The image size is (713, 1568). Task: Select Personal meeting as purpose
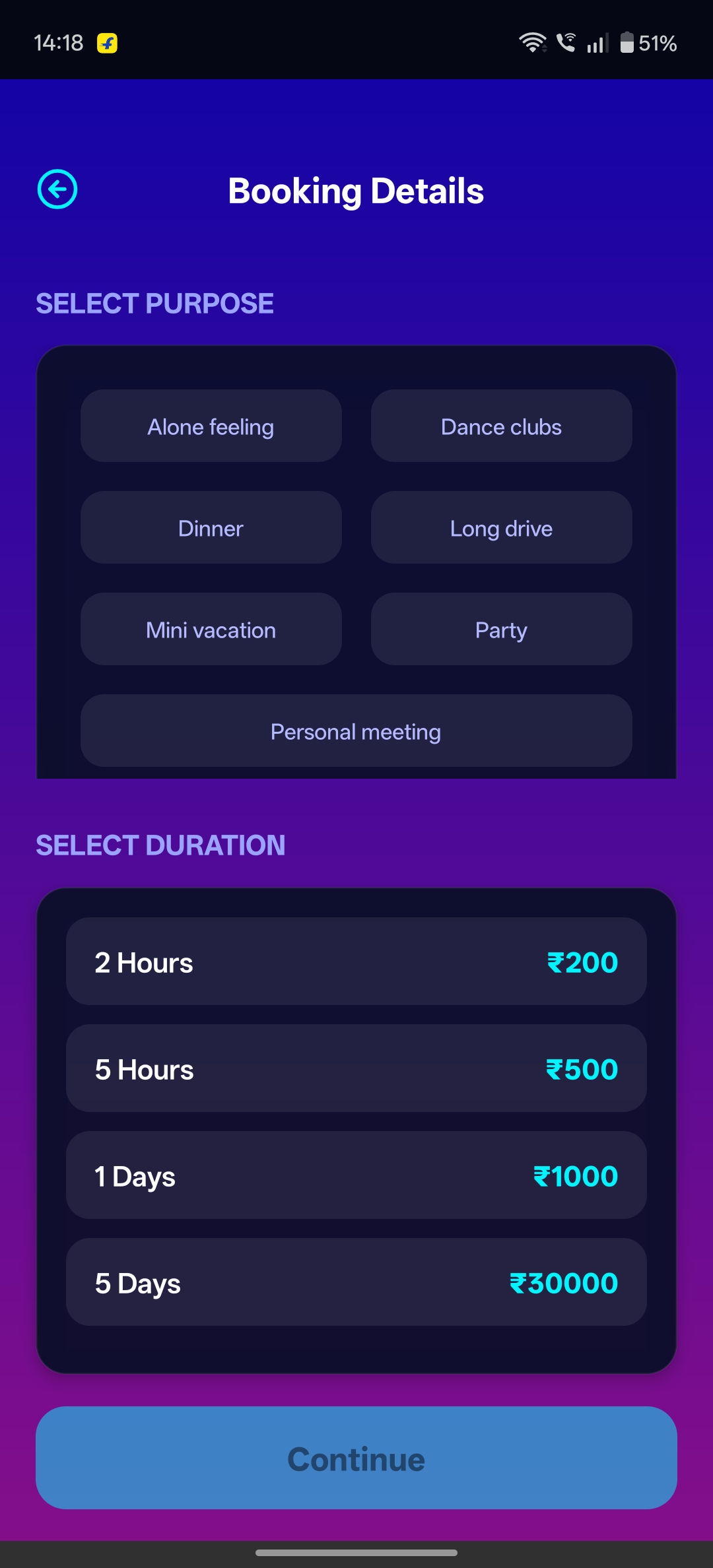tap(356, 731)
